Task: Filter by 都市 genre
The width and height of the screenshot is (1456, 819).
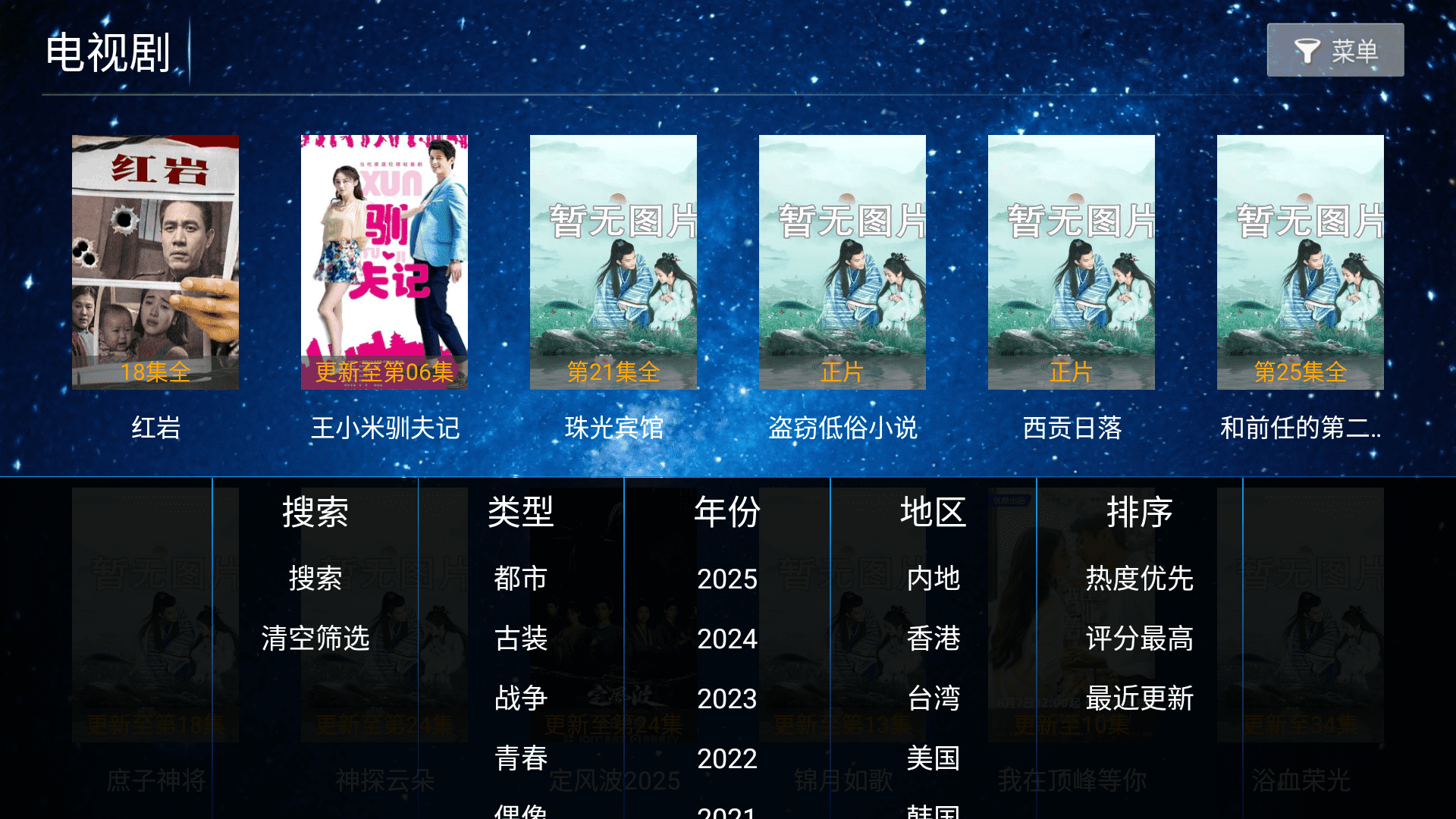Action: coord(521,579)
